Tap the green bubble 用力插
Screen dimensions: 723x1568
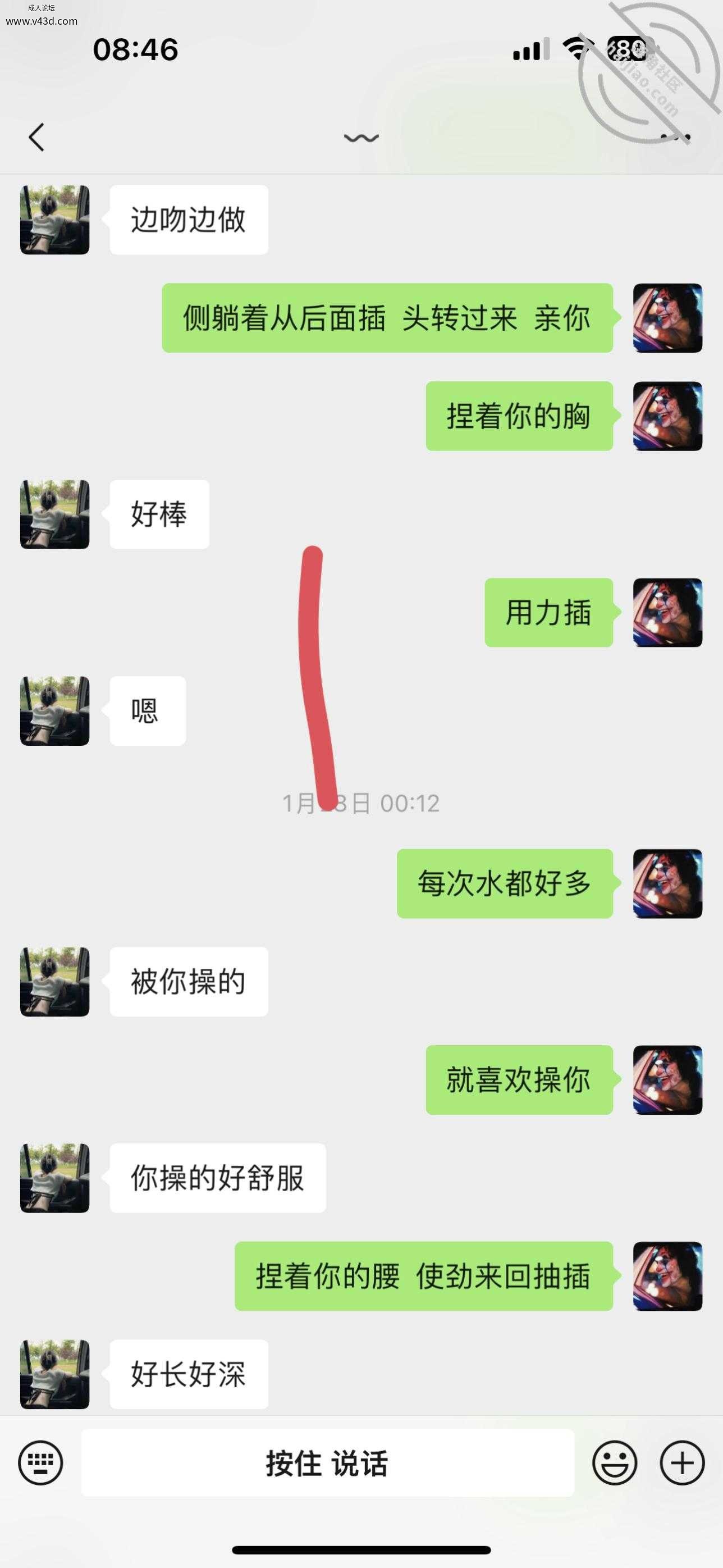[548, 614]
